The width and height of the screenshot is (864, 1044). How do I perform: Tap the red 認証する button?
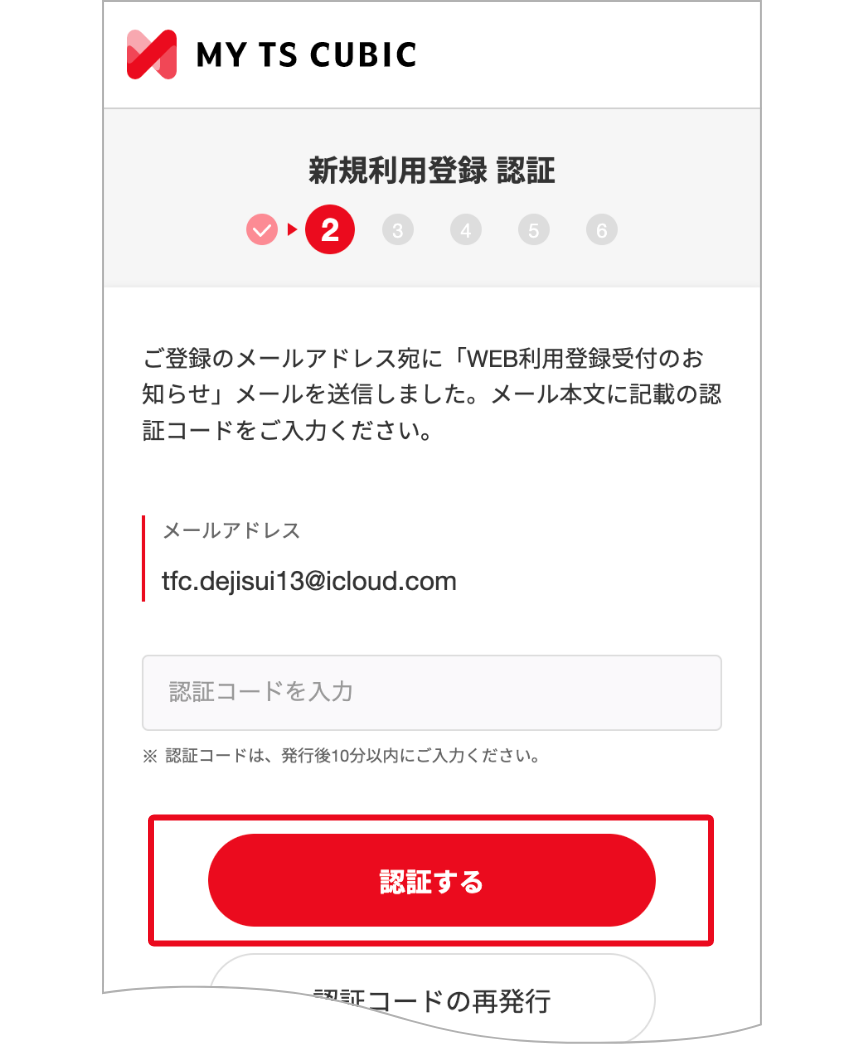coord(431,880)
